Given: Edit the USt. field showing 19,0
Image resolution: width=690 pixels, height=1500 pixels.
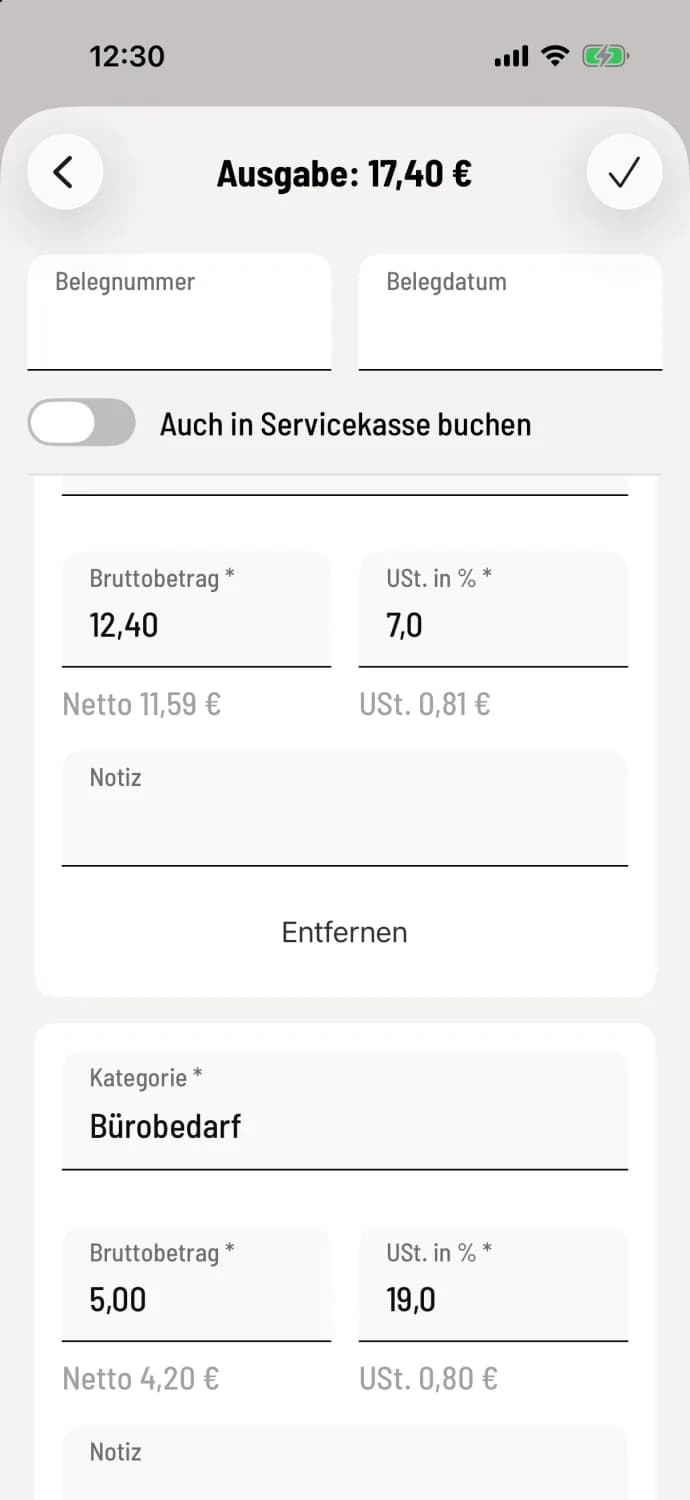Looking at the screenshot, I should [493, 1284].
